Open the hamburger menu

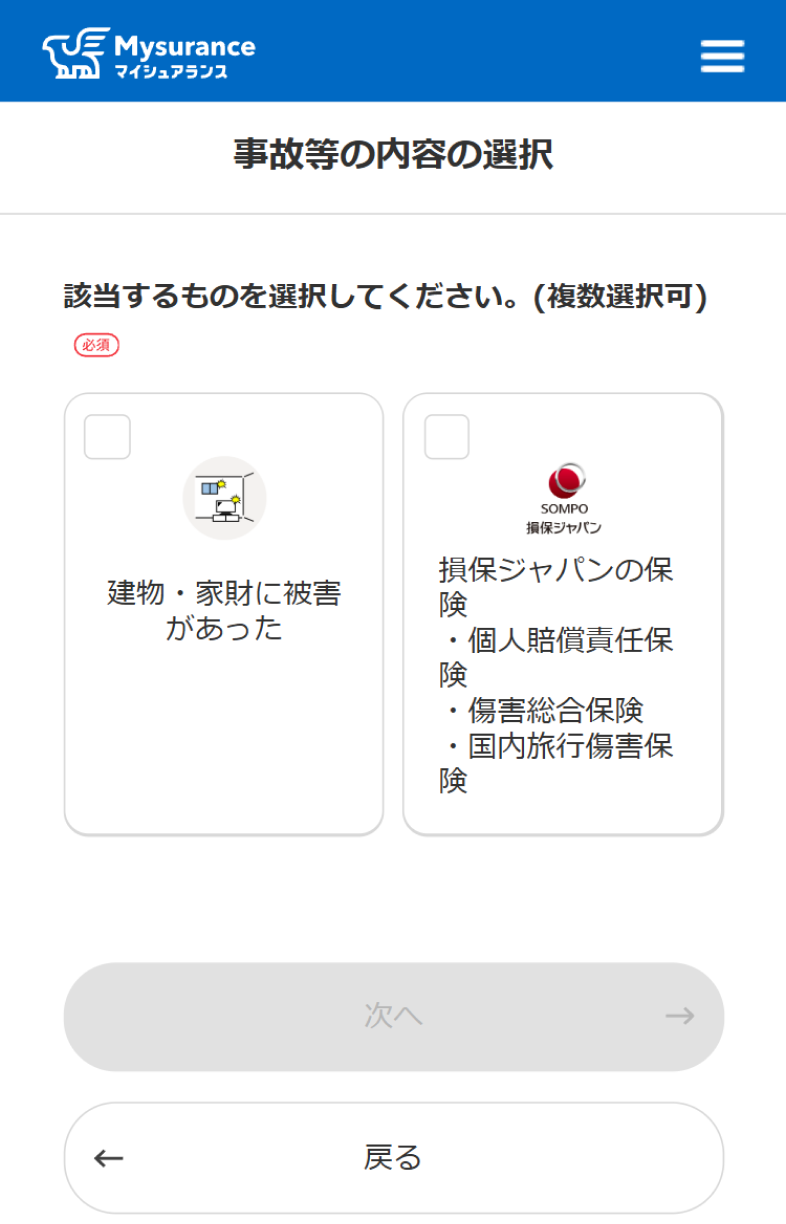(x=722, y=56)
